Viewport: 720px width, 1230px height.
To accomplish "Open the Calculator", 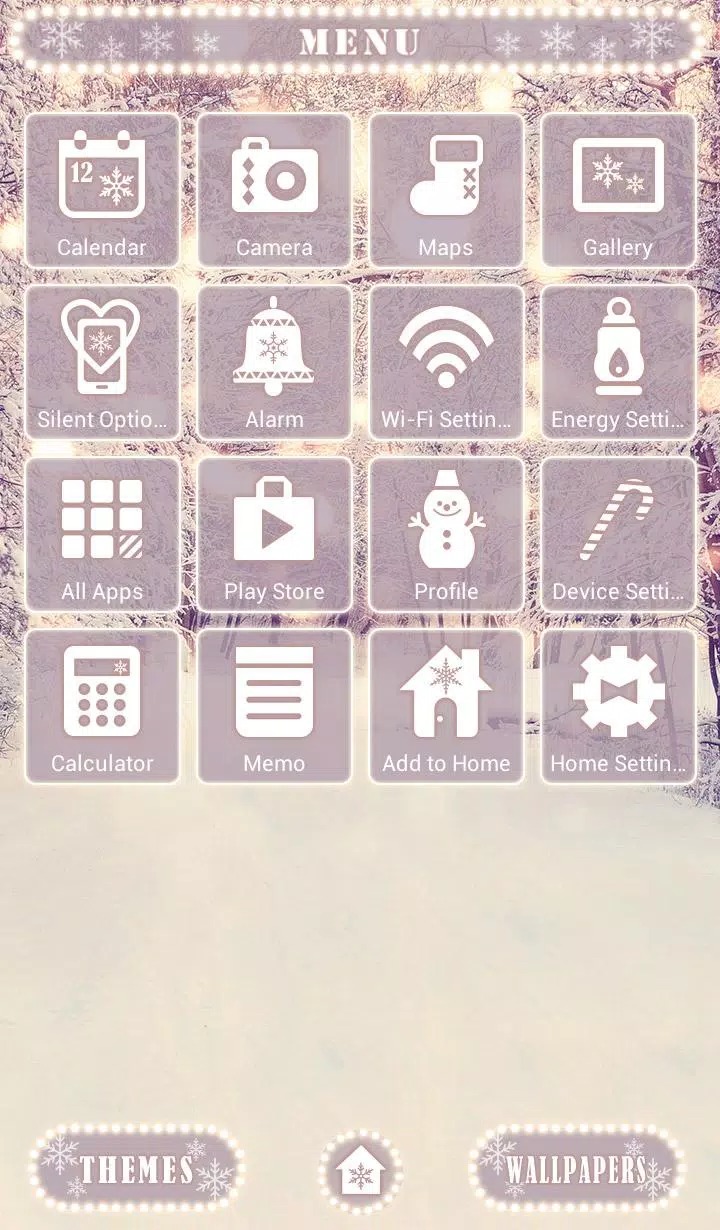I will [102, 706].
